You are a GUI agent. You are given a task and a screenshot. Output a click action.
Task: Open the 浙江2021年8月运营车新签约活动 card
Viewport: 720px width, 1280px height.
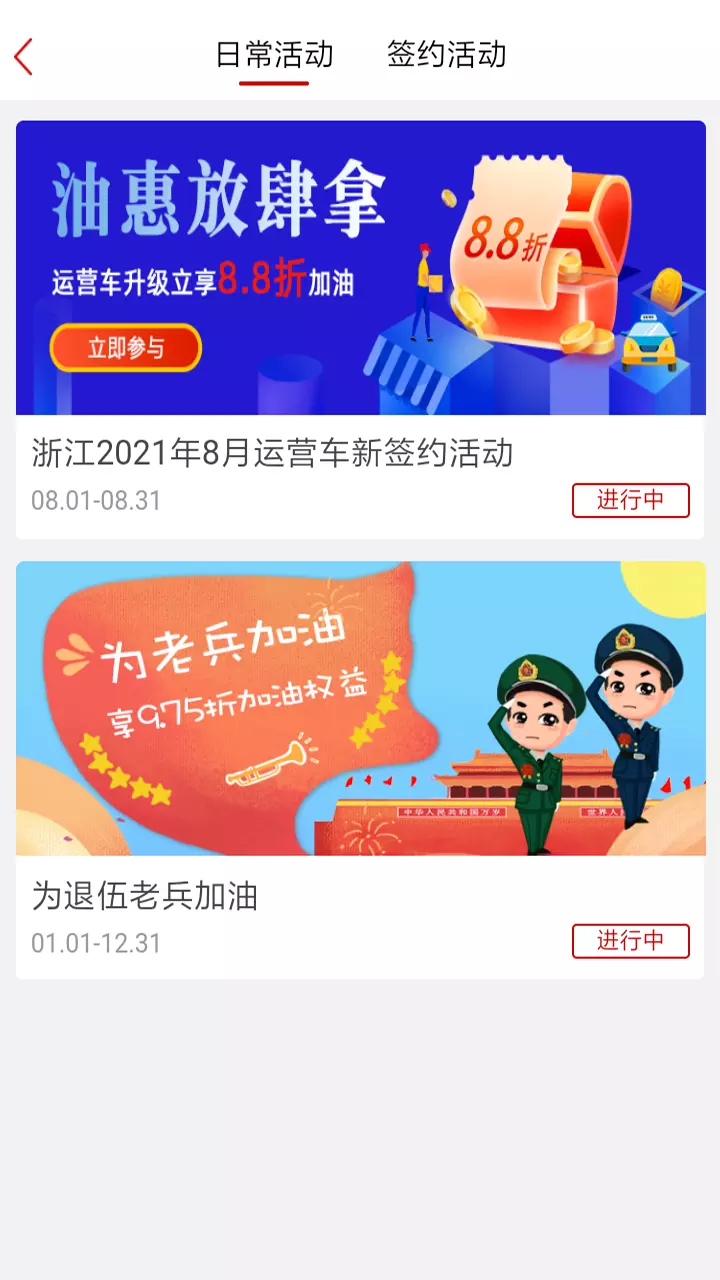(x=360, y=330)
